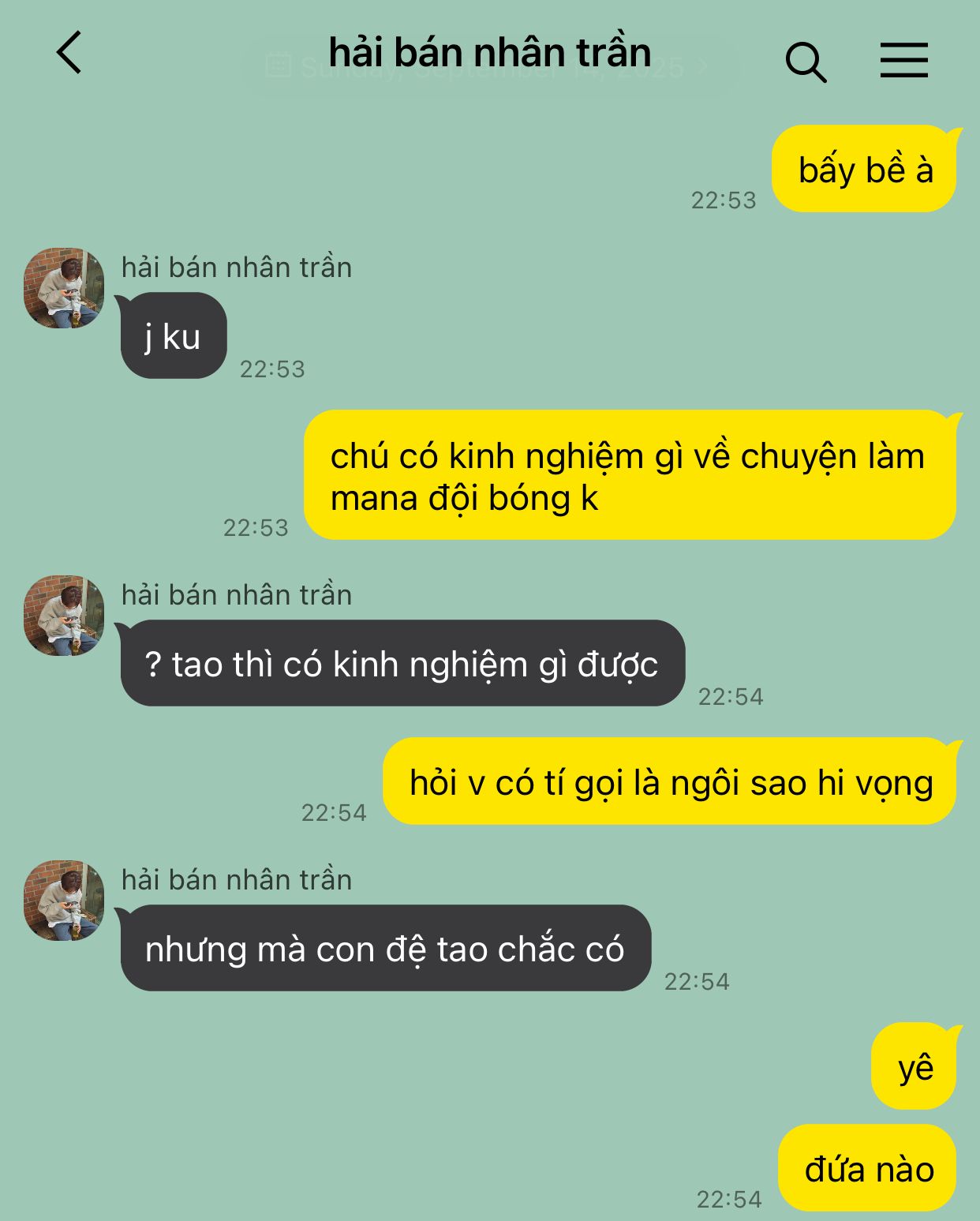Open profile photo beside 'j ku' message

(64, 288)
